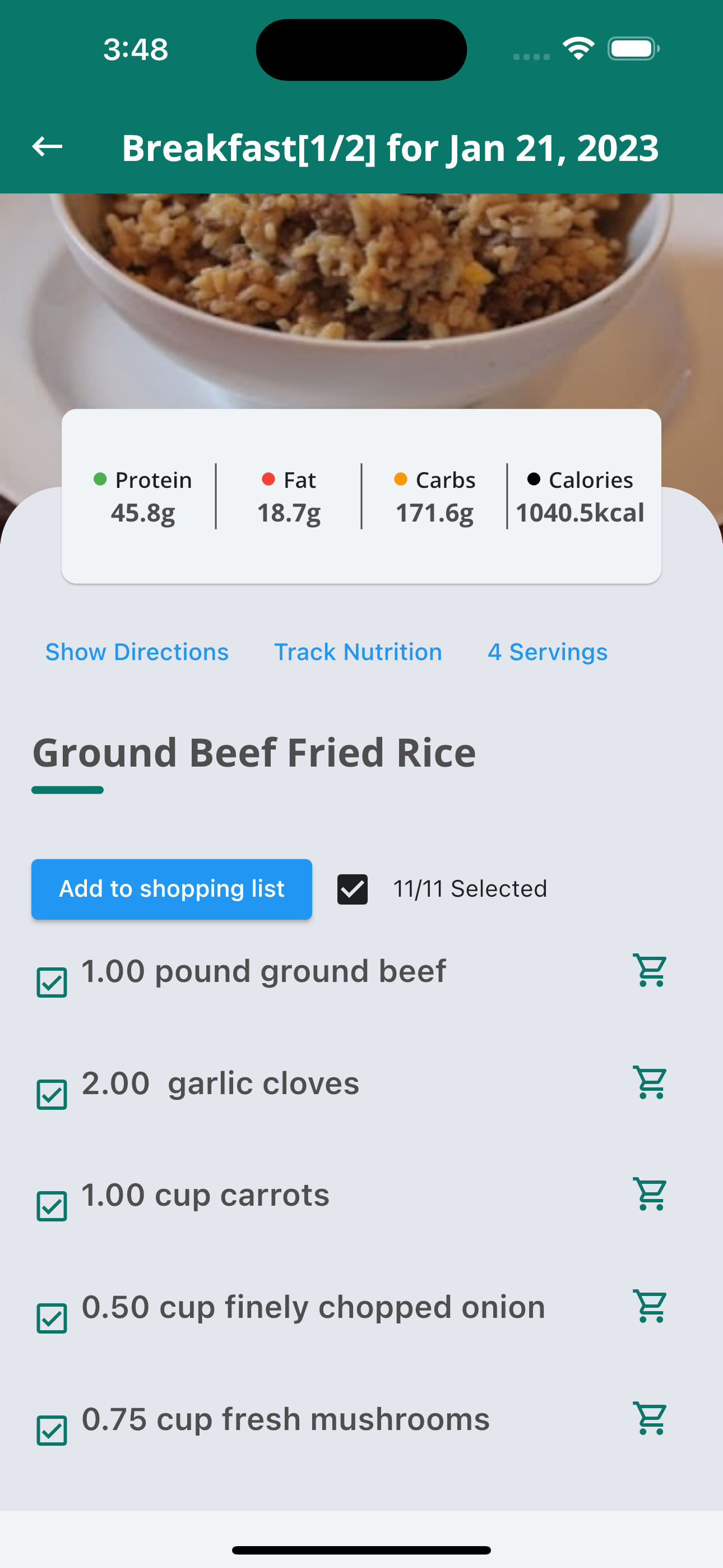Toggle the 11/11 Selected checkbox
The width and height of the screenshot is (723, 1568).
[x=353, y=889]
